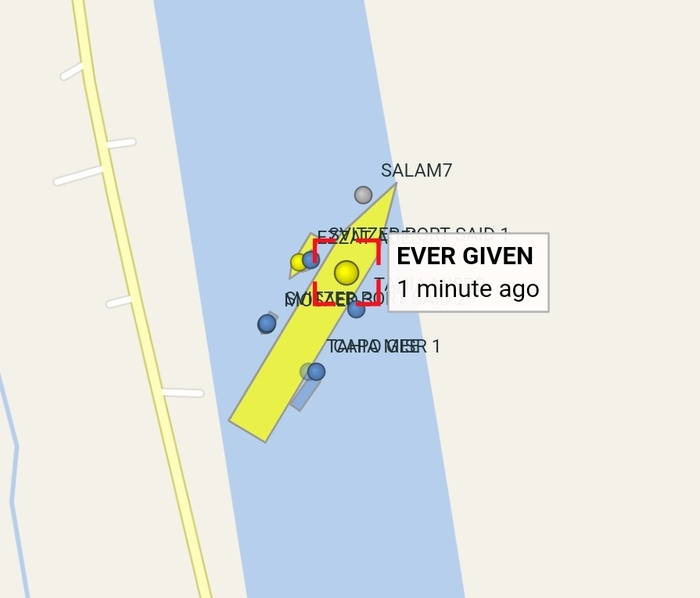
Task: Tap the selected EVER GIVEN yellow marker
Action: tap(346, 272)
